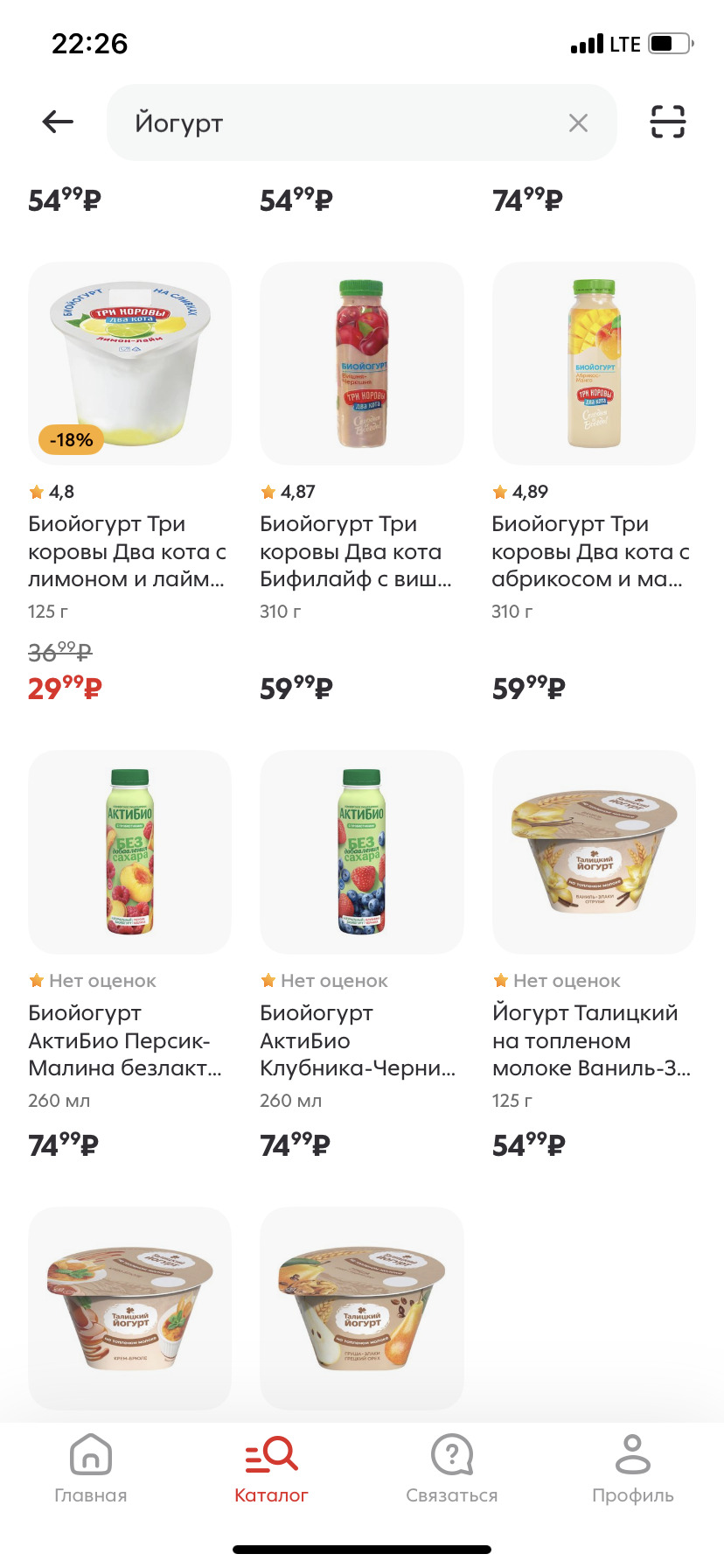Clear the search query text

578,123
